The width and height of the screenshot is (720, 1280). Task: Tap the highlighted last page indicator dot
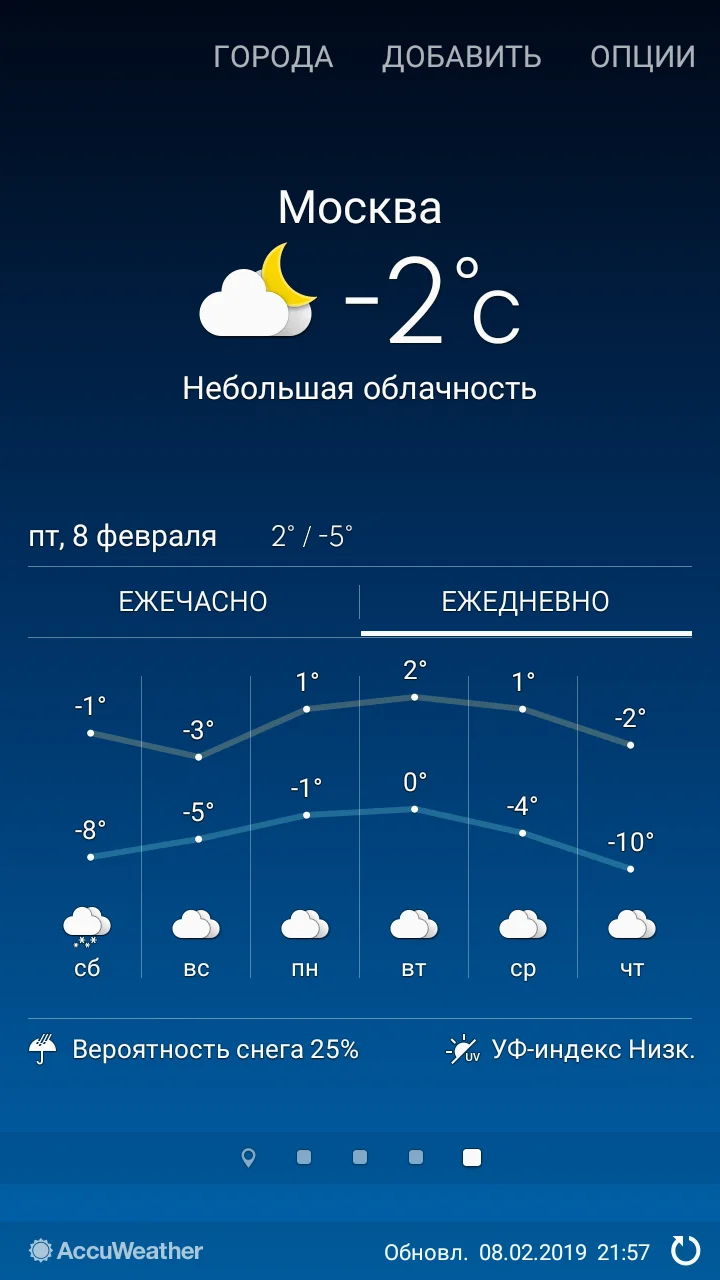point(471,1157)
